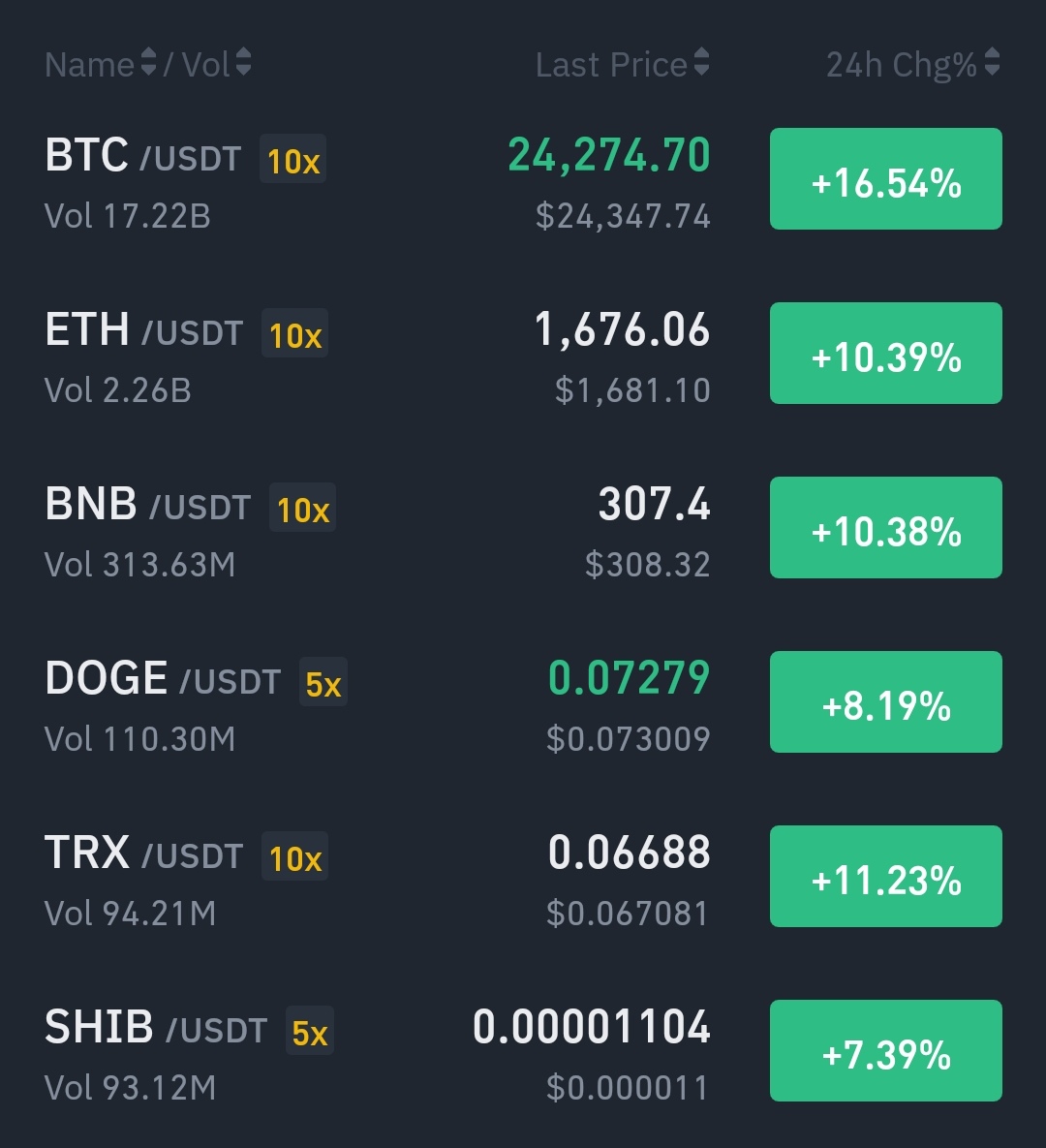Open the BTC/USDT trading pair

[523, 179]
